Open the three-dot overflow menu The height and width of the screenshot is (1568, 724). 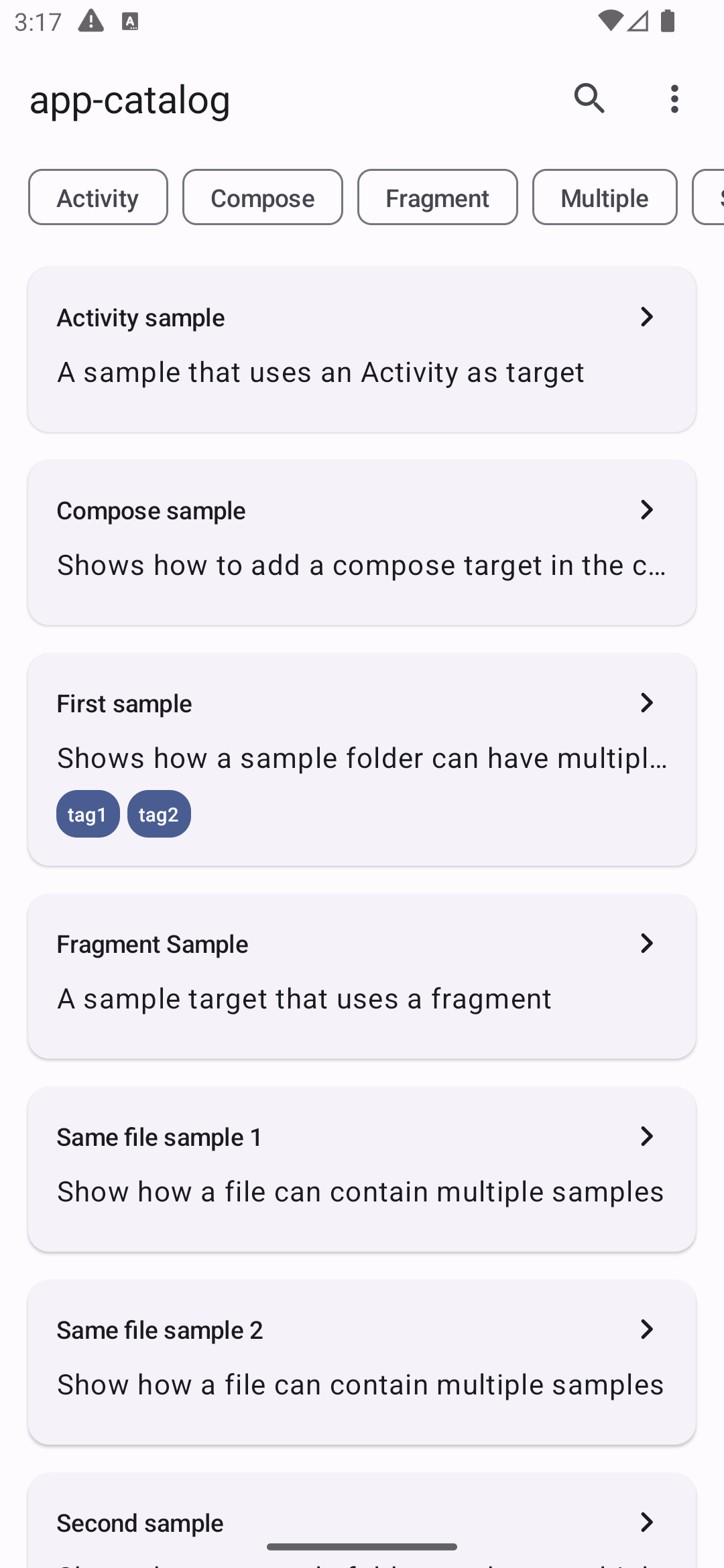pos(674,99)
